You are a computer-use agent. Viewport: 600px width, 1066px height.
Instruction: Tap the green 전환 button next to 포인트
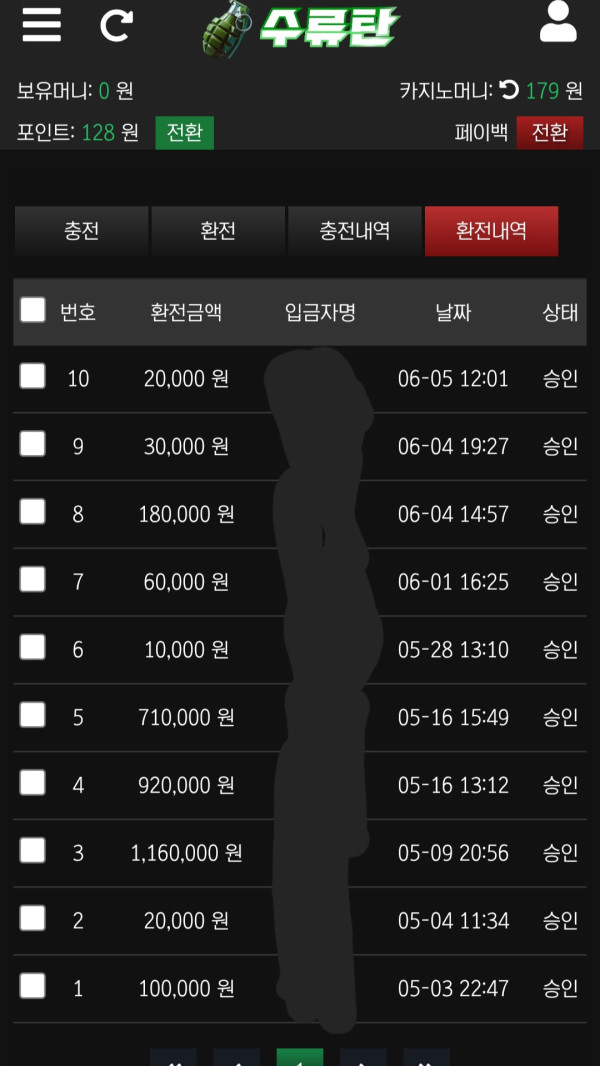coord(184,133)
